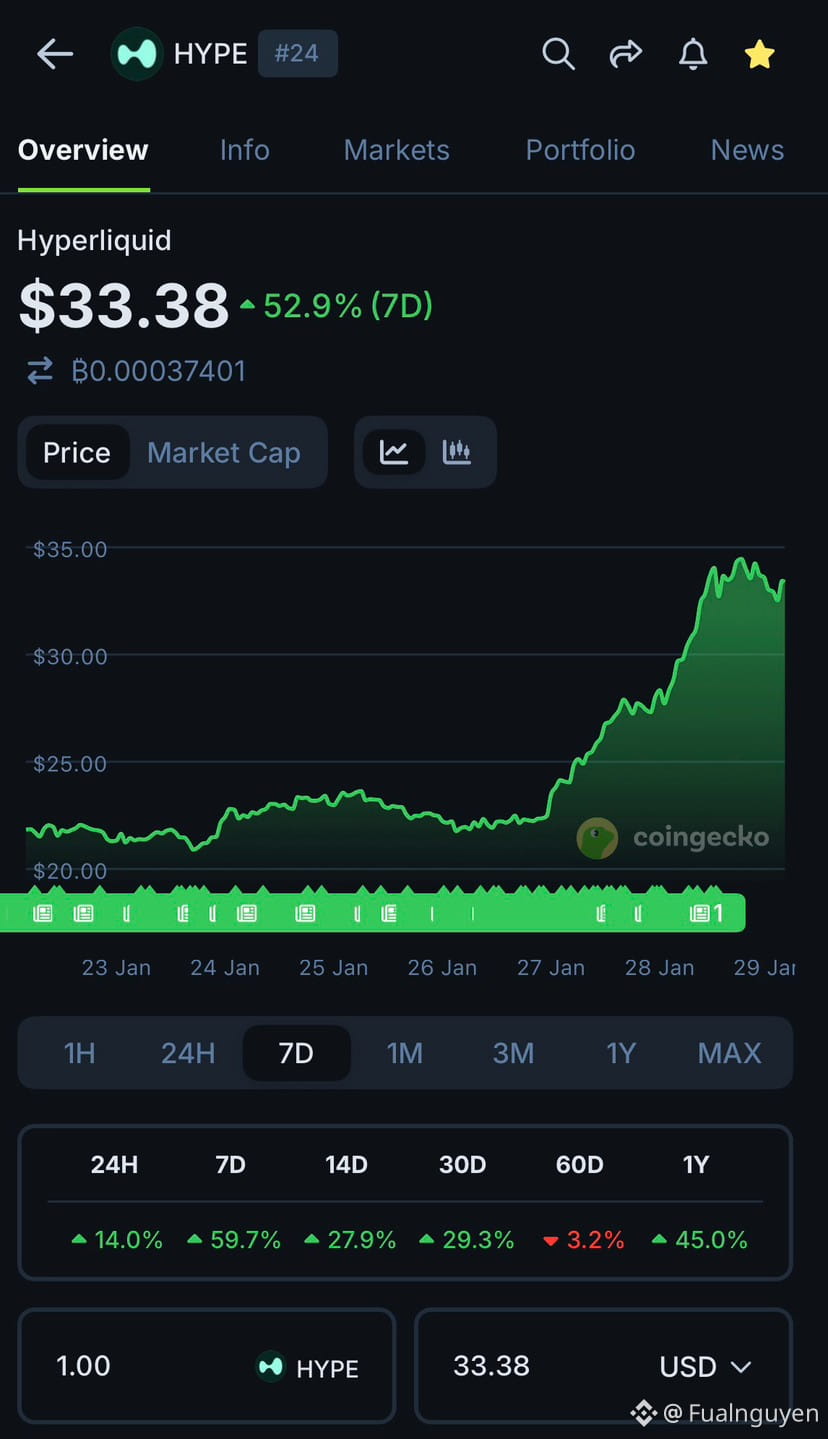Choose the 24H chart range

tap(188, 1053)
